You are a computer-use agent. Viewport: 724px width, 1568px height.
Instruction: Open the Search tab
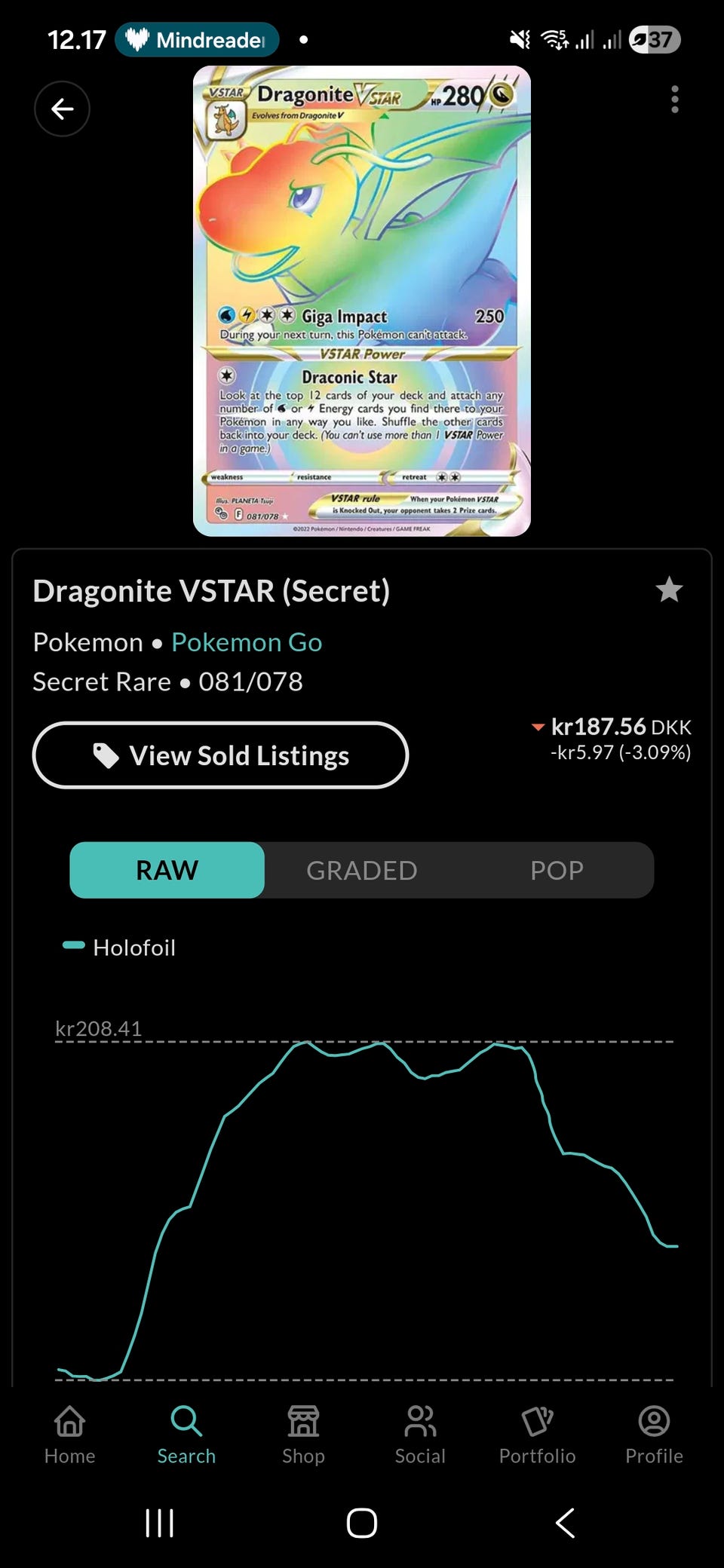coord(186,1435)
